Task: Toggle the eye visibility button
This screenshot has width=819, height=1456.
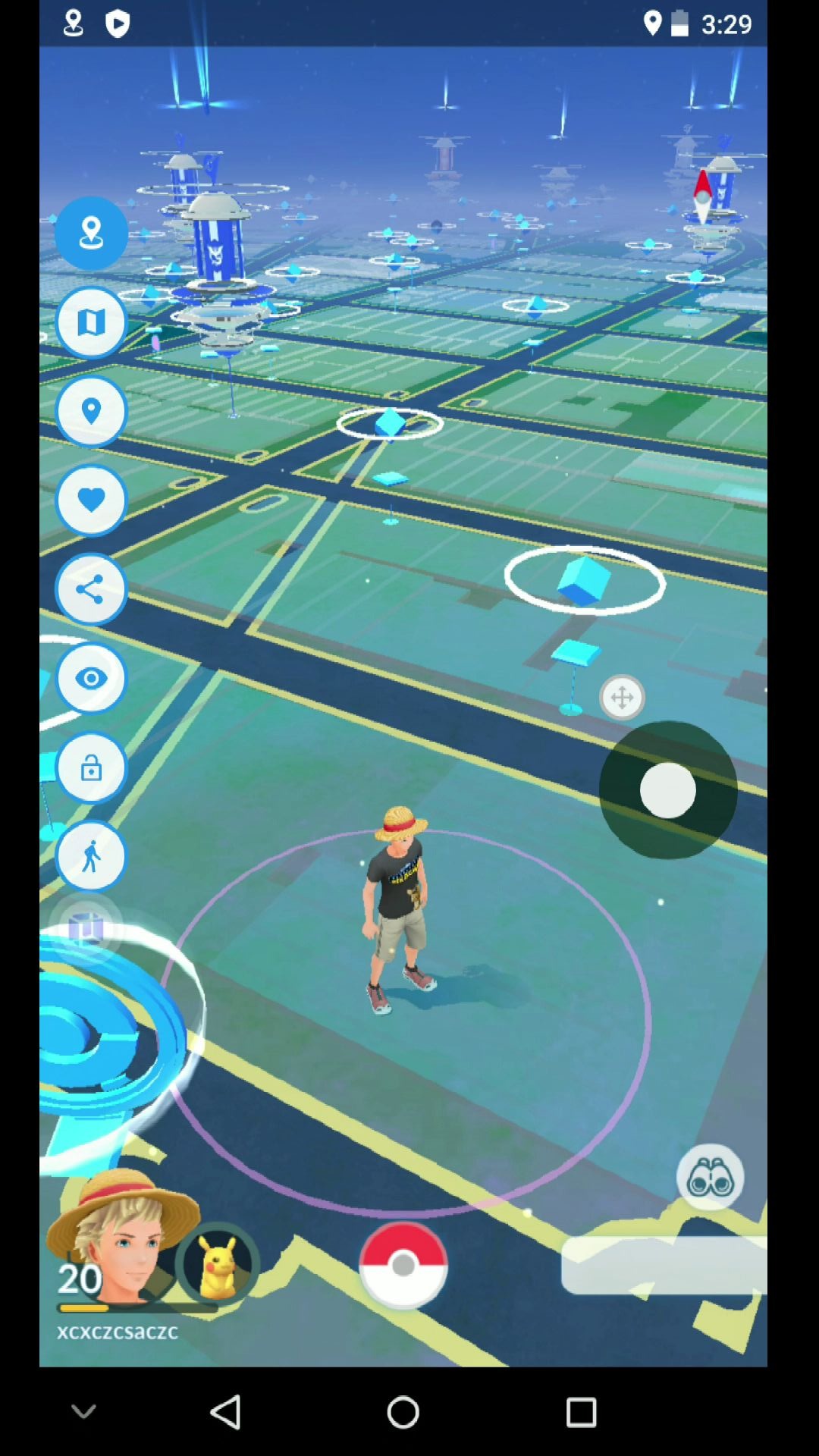Action: (91, 678)
